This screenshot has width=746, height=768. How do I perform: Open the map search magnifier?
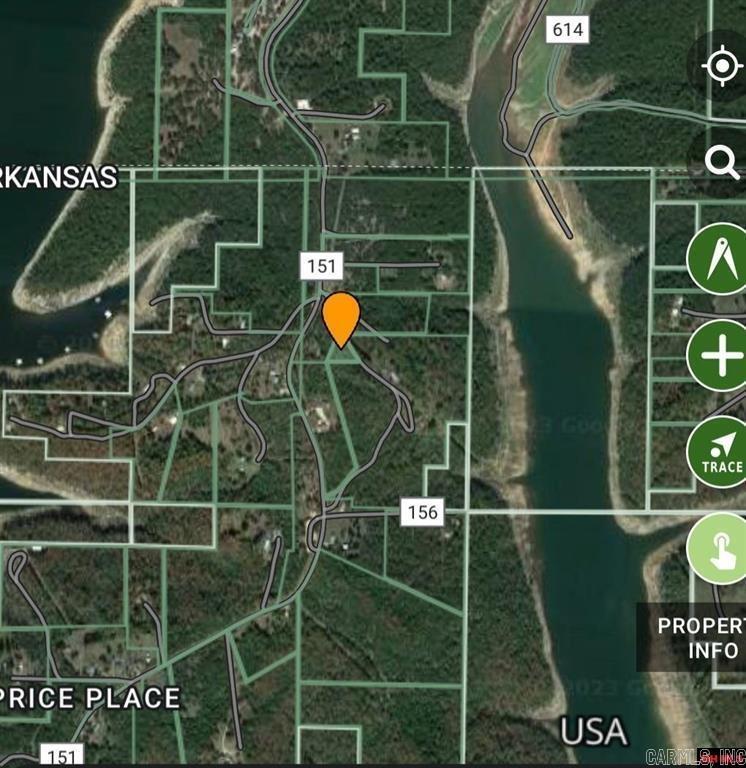coord(721,162)
